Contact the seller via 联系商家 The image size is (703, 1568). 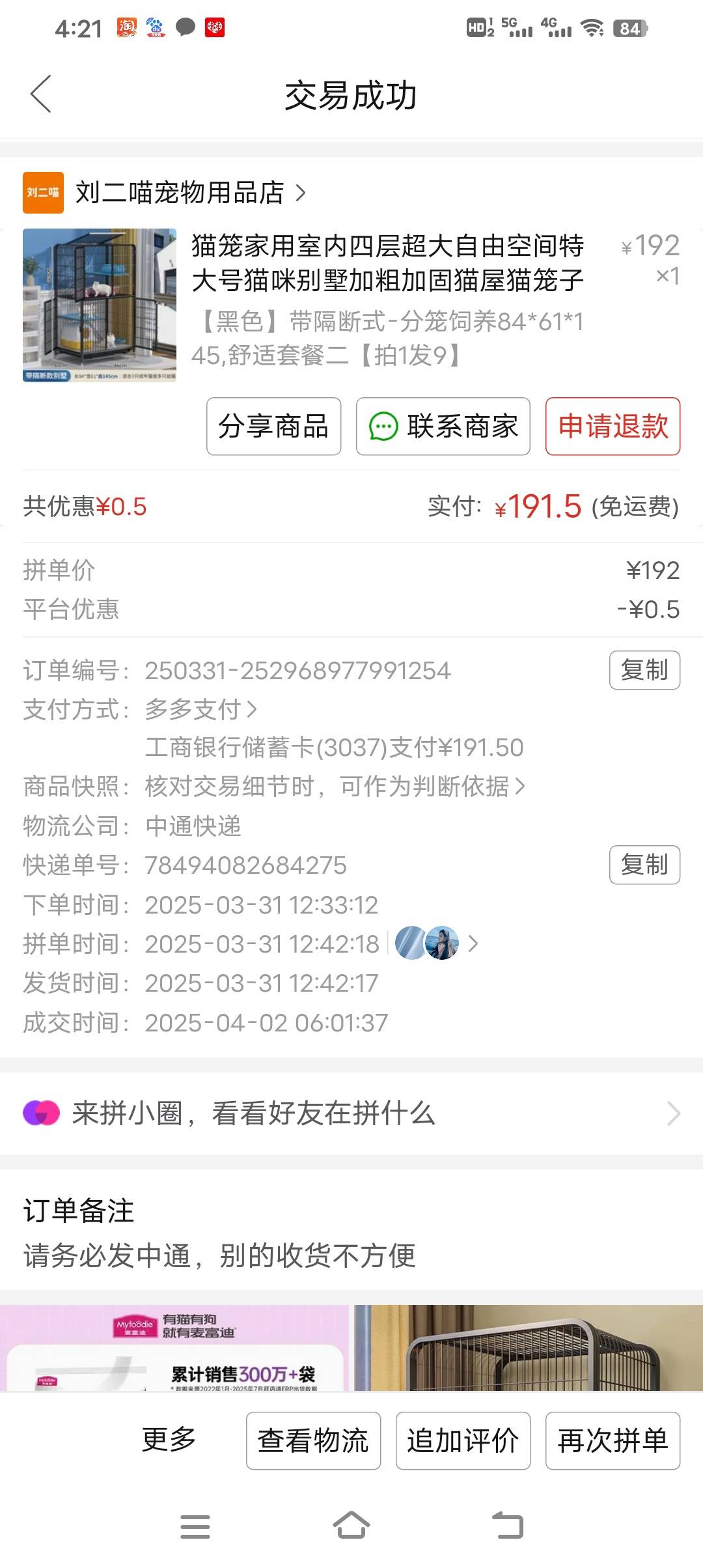coord(443,427)
